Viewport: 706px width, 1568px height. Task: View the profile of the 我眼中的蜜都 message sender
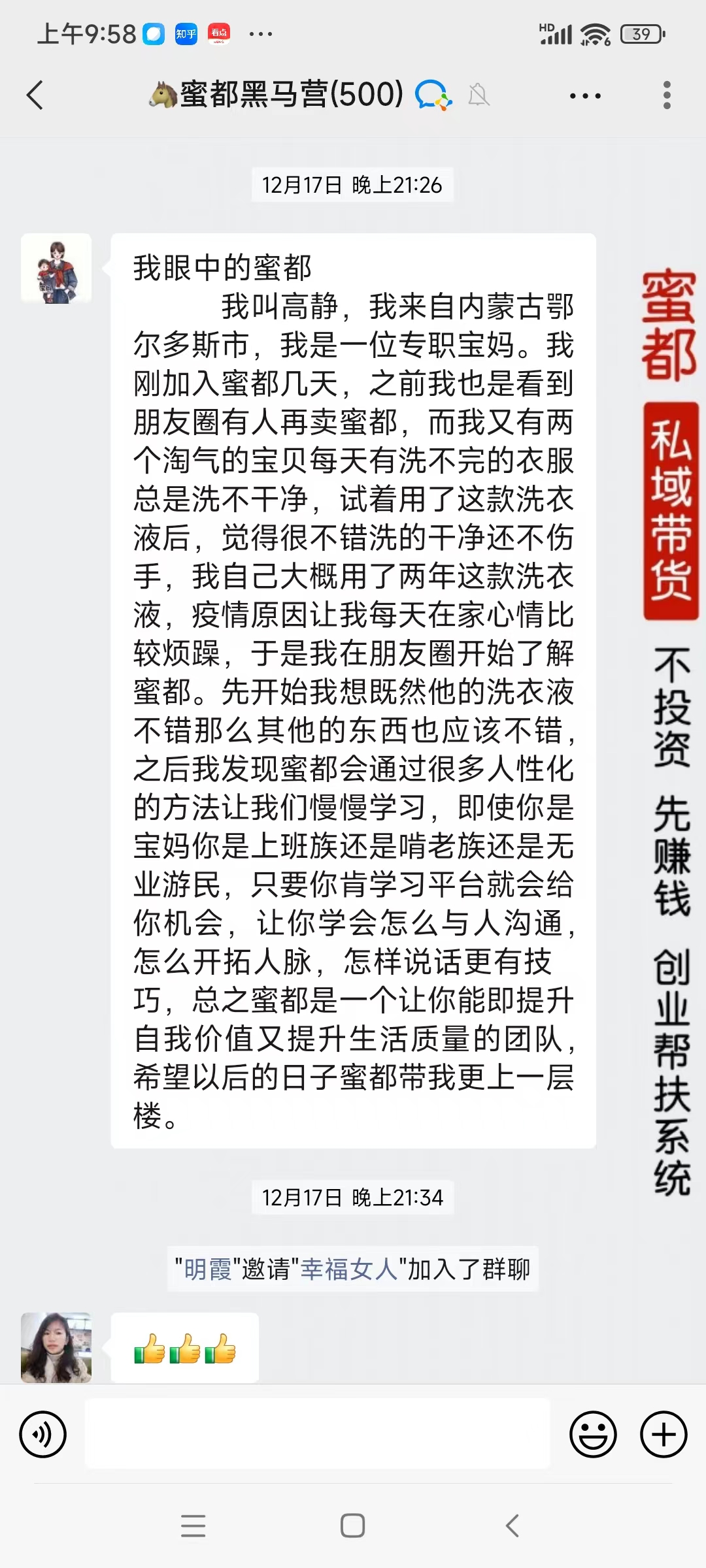point(56,269)
